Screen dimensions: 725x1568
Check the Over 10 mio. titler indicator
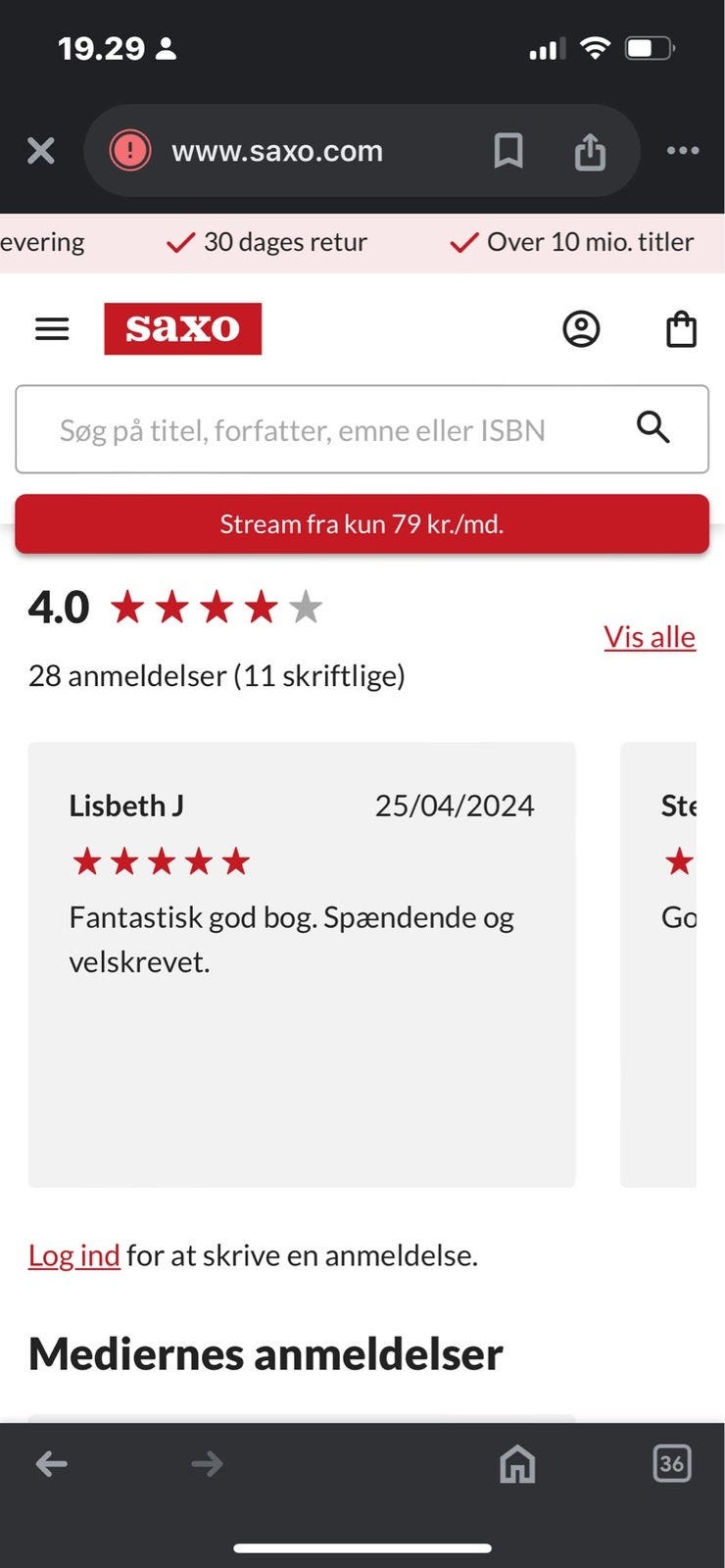(571, 241)
